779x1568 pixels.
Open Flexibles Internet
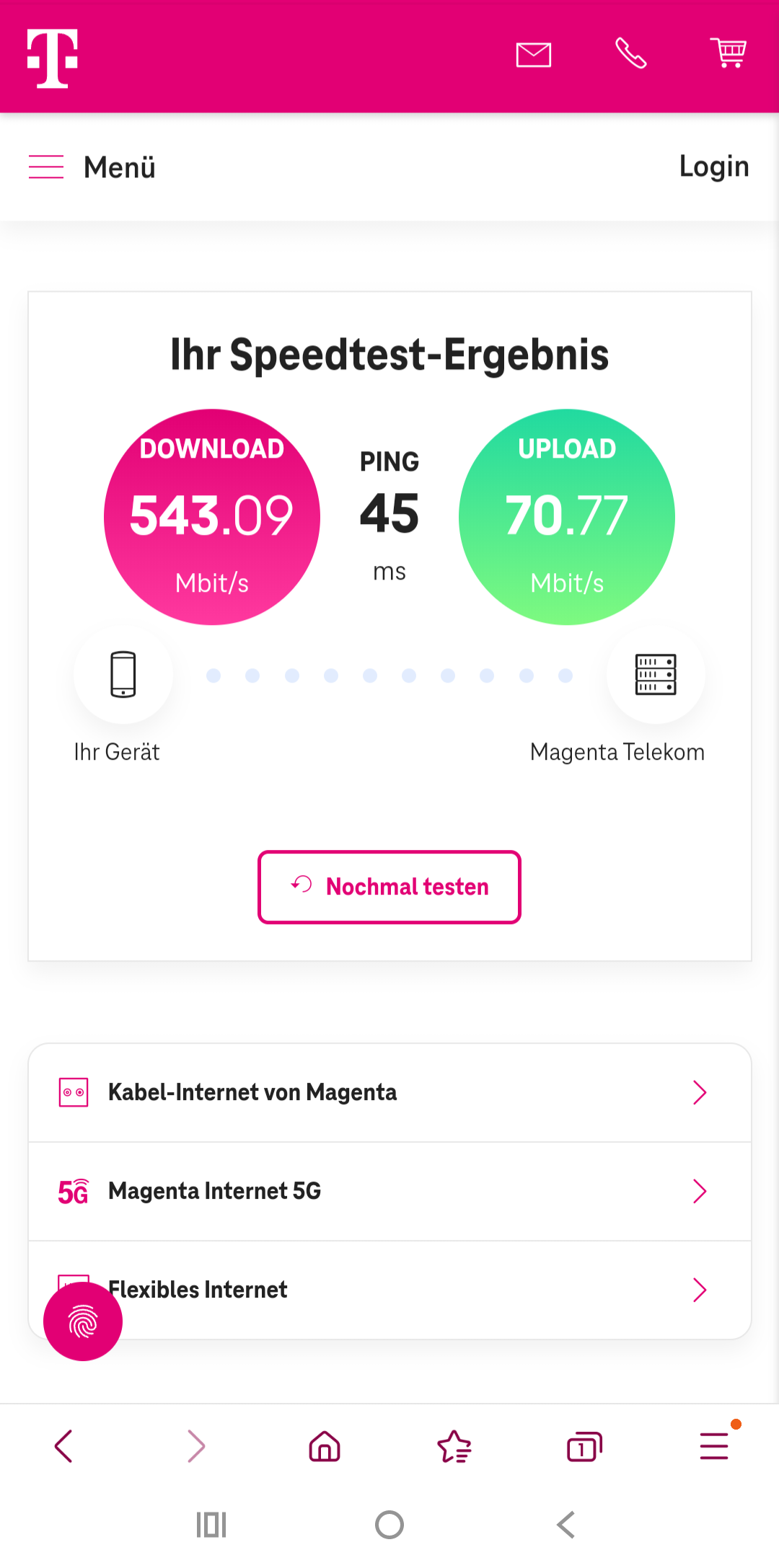point(389,1290)
